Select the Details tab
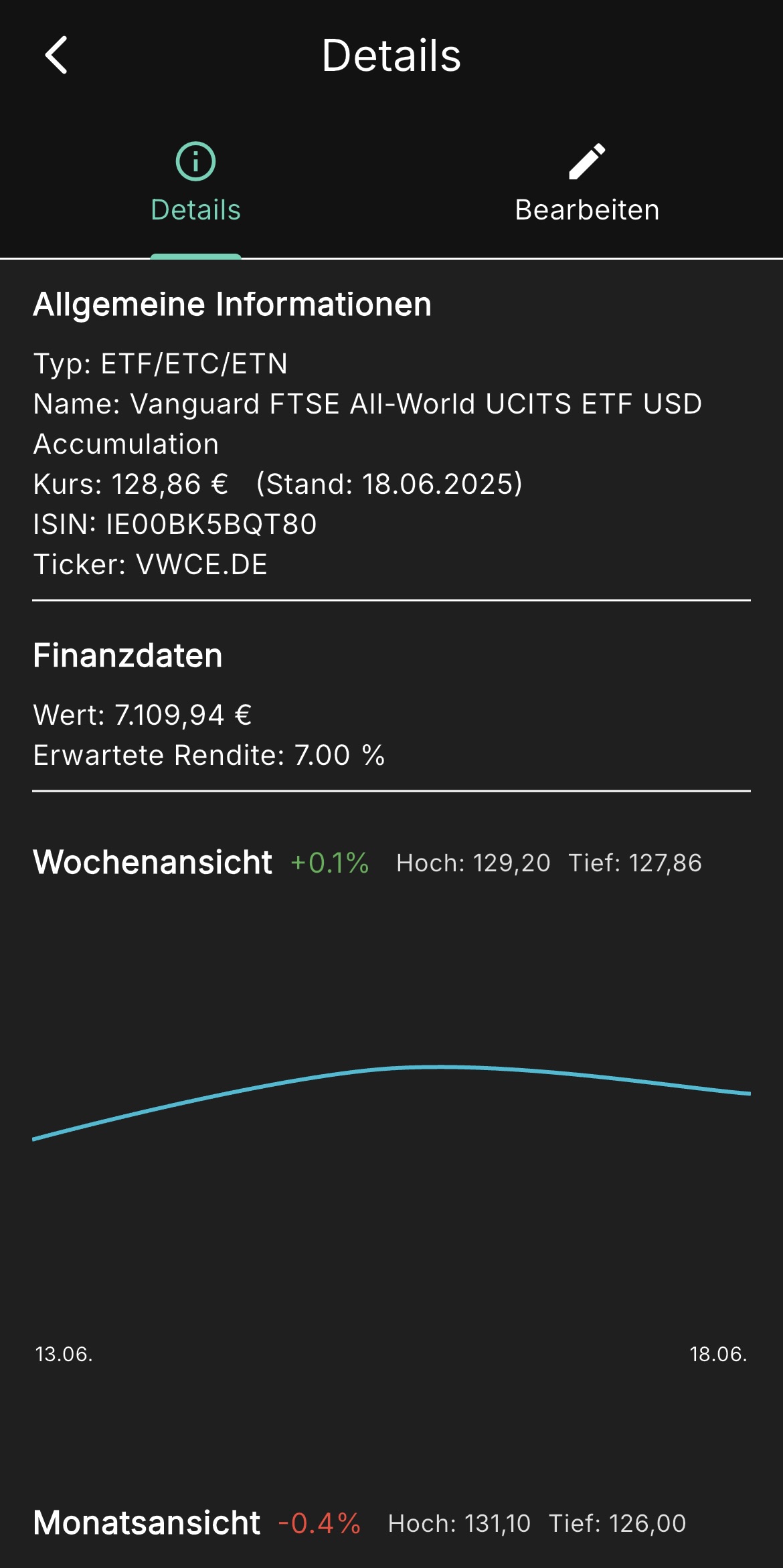 [195, 183]
